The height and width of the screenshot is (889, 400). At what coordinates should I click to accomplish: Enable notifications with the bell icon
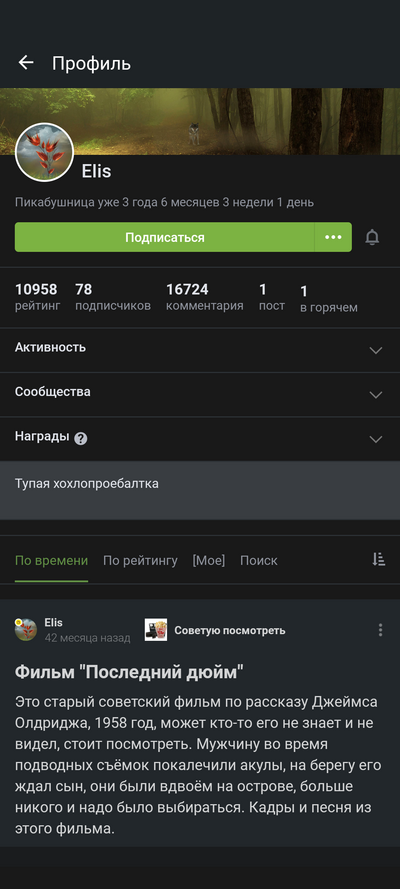[372, 237]
